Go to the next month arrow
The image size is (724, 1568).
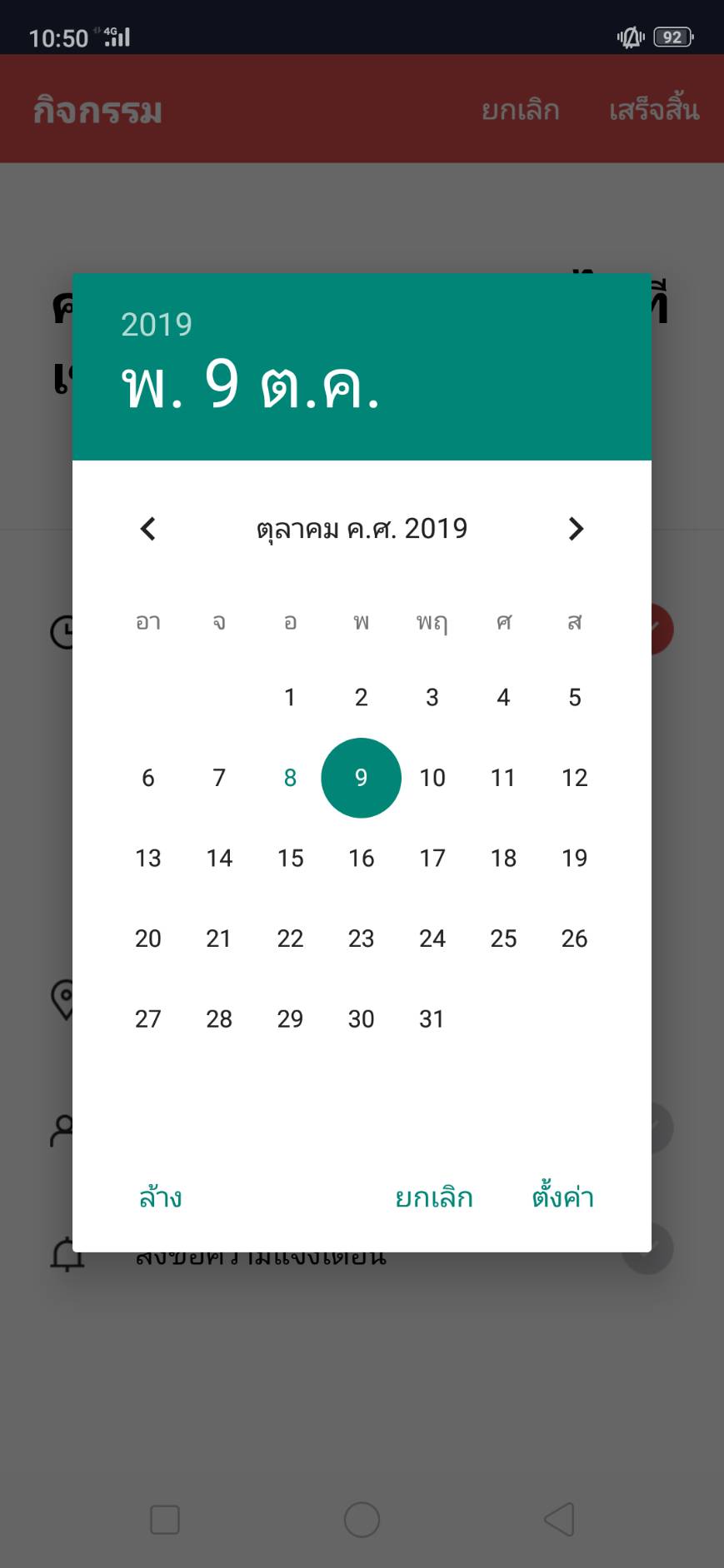click(576, 529)
